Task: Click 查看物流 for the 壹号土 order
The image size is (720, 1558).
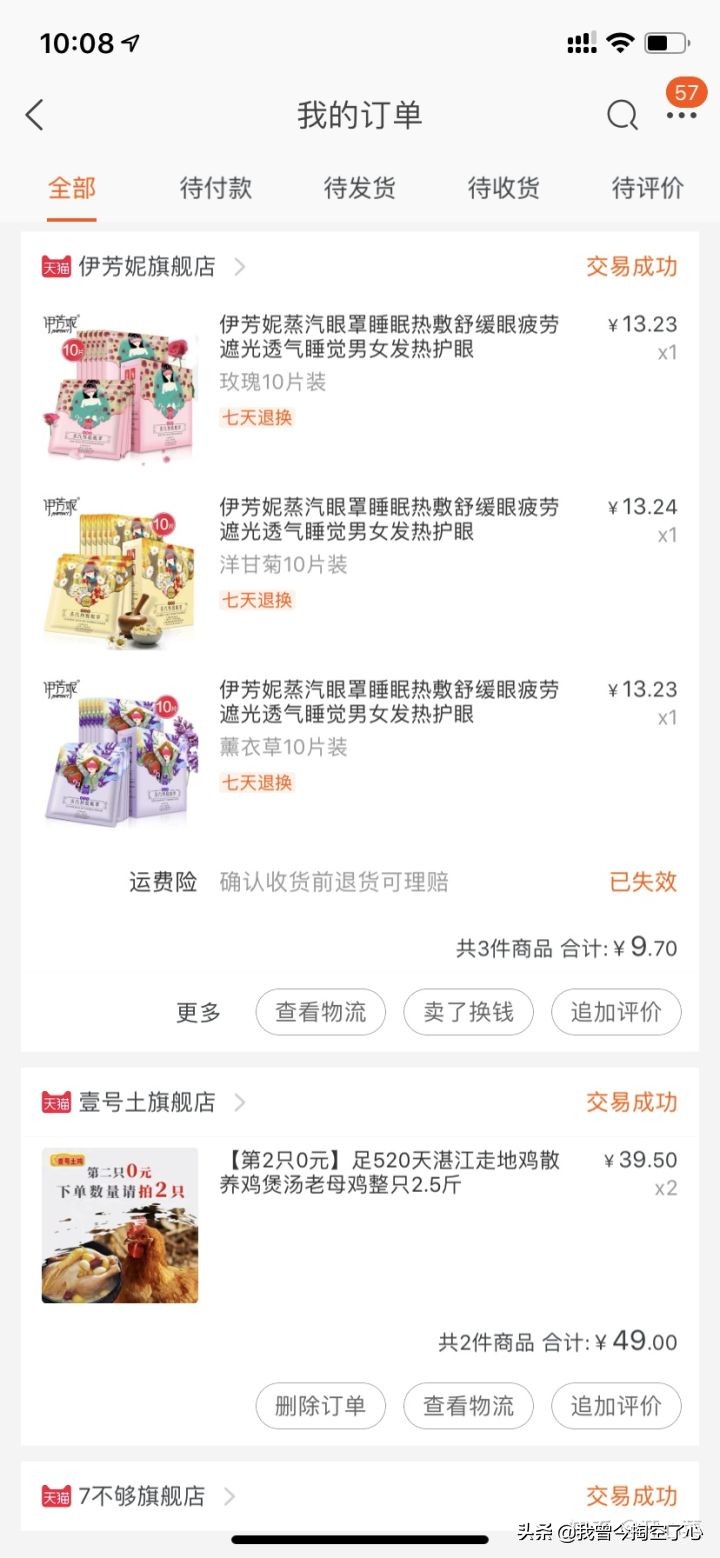Action: (468, 1406)
